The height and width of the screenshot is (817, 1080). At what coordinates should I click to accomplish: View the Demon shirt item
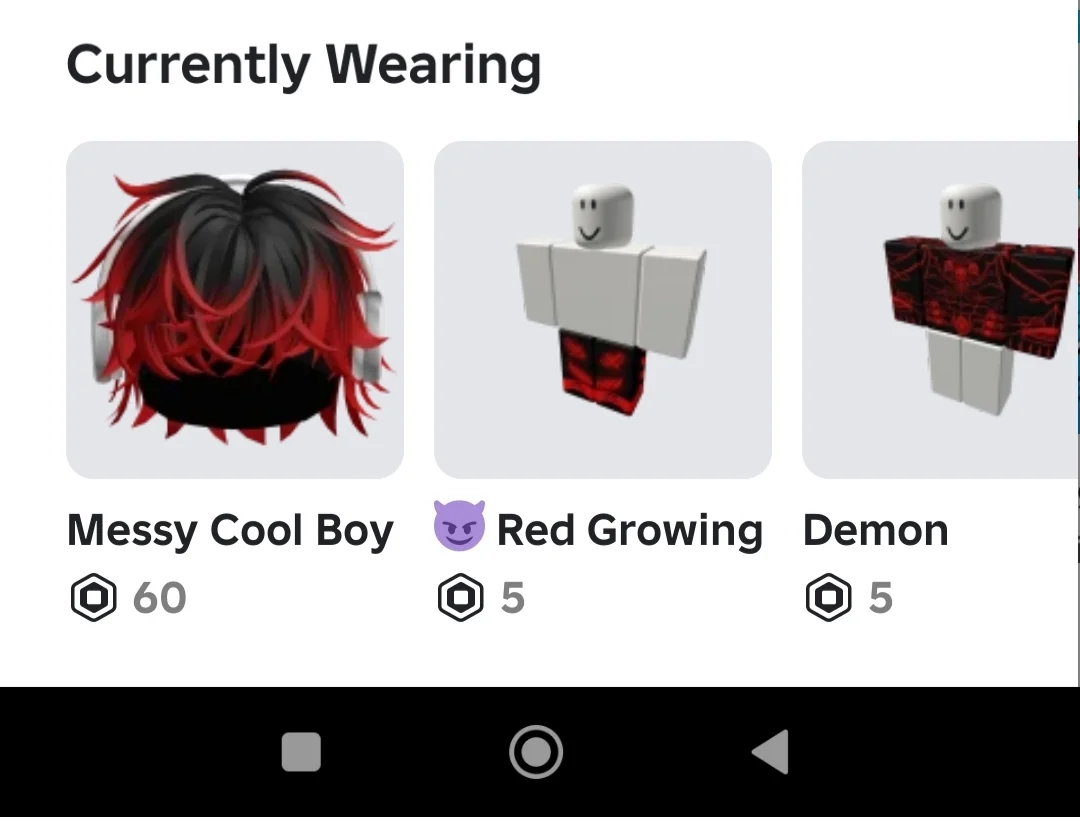tap(938, 310)
